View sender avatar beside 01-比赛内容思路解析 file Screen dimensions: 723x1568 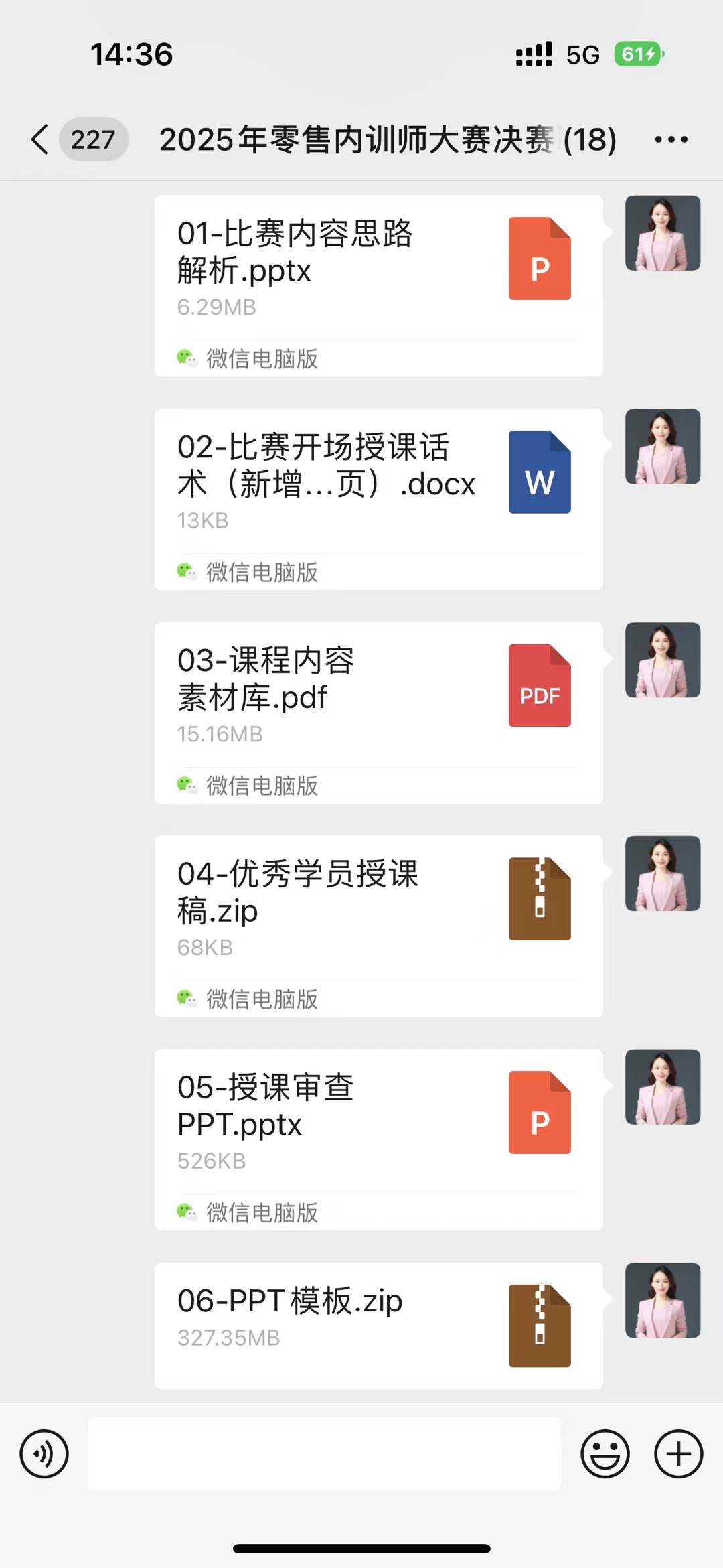click(x=662, y=233)
